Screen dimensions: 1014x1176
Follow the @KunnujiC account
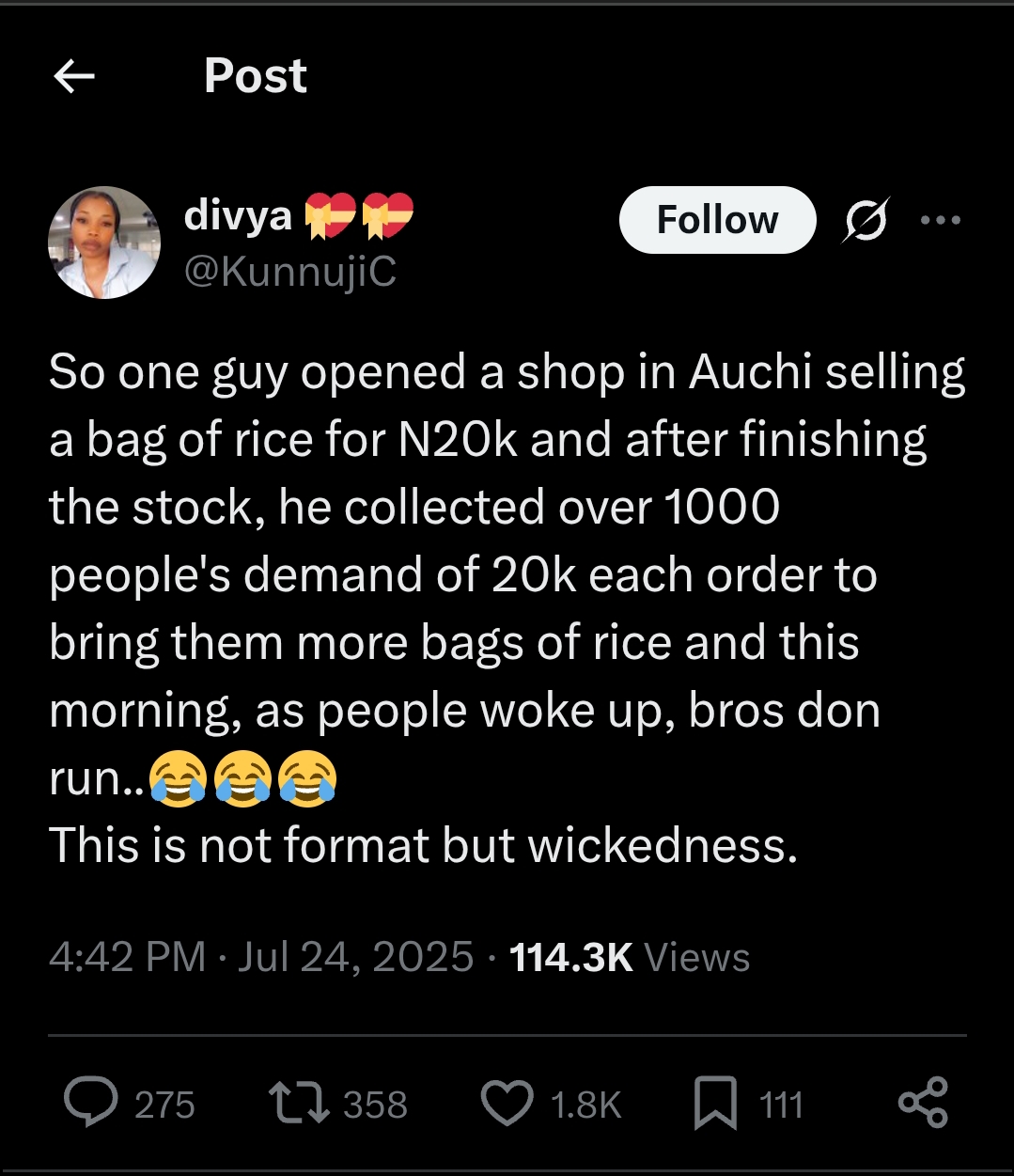[x=717, y=220]
